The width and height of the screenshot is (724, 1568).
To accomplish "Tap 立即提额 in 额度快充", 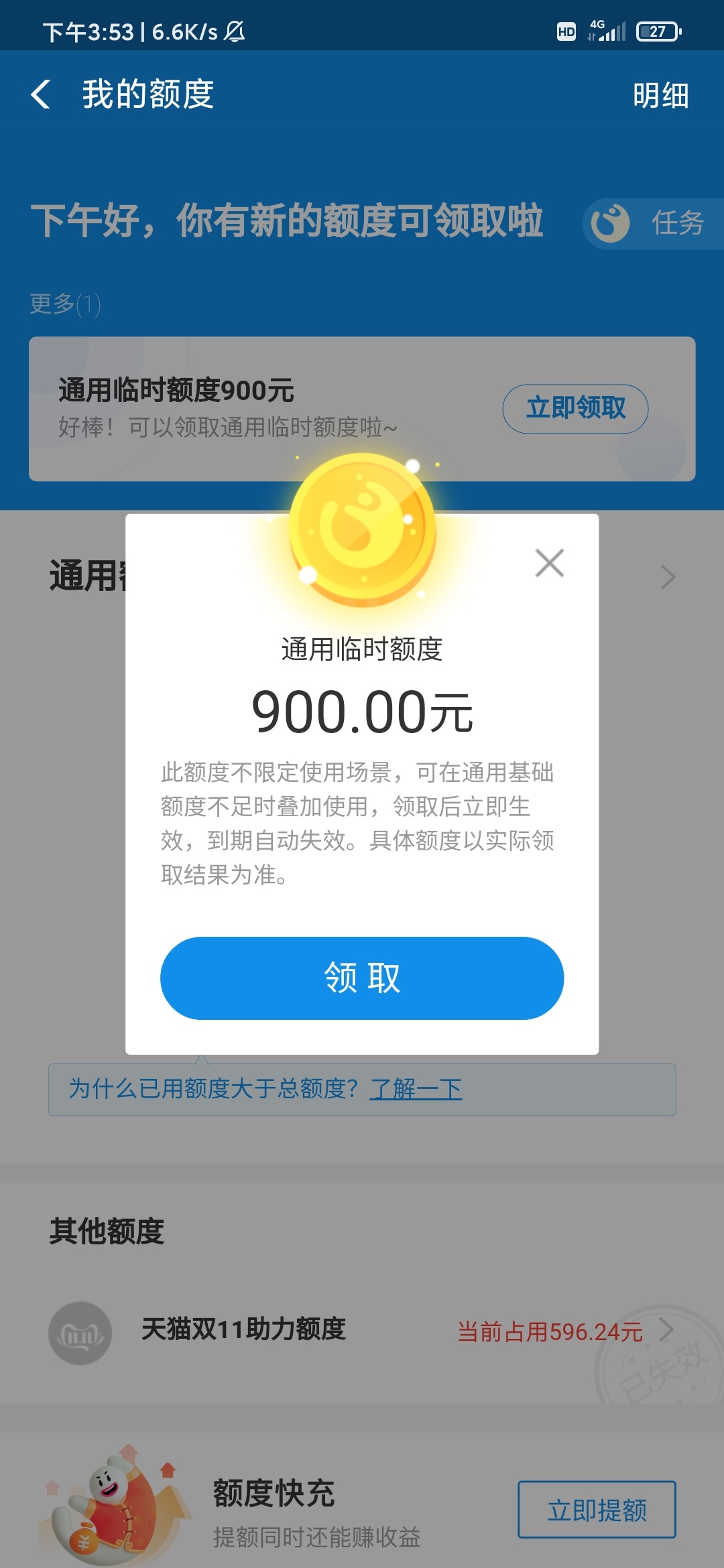I will click(x=597, y=1509).
